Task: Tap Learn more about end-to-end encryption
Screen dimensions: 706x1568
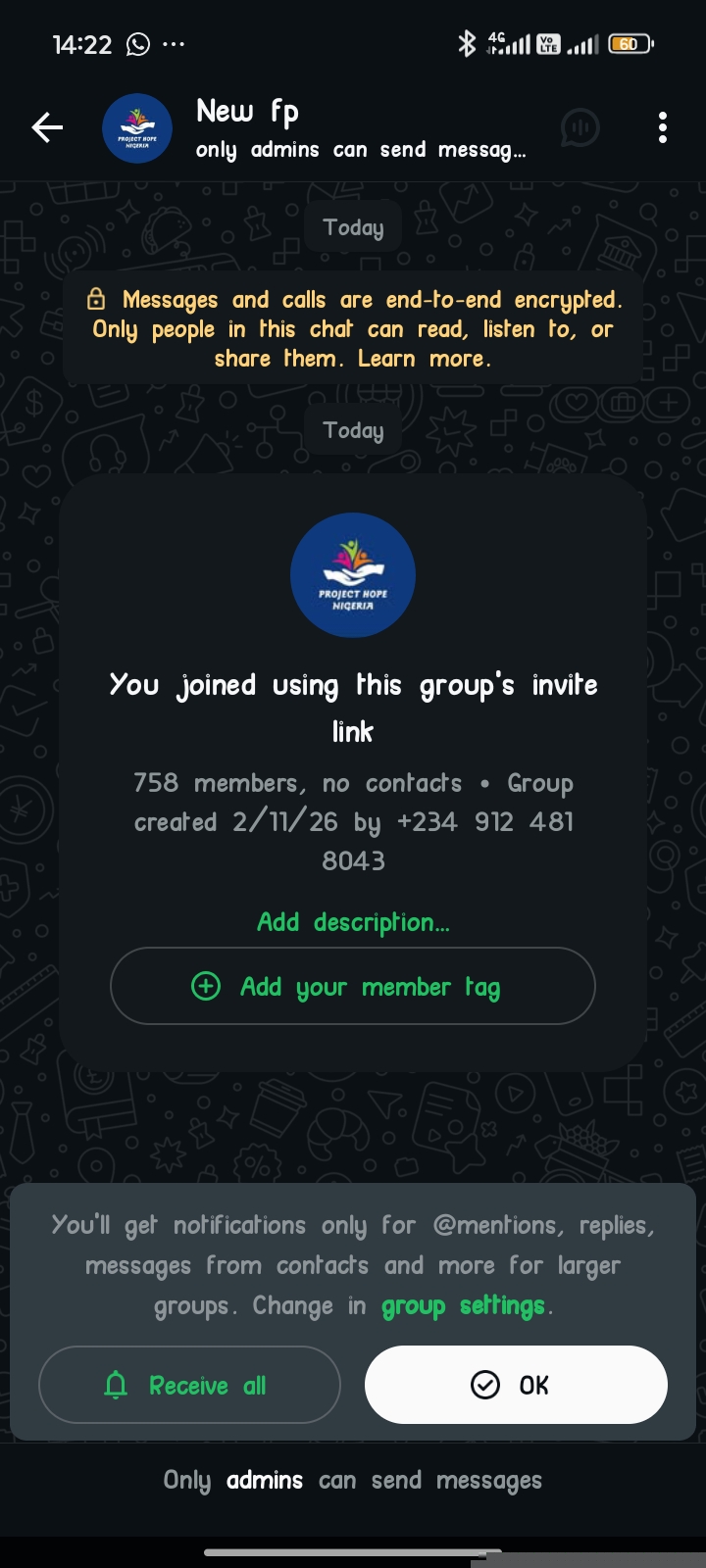Action: (423, 359)
